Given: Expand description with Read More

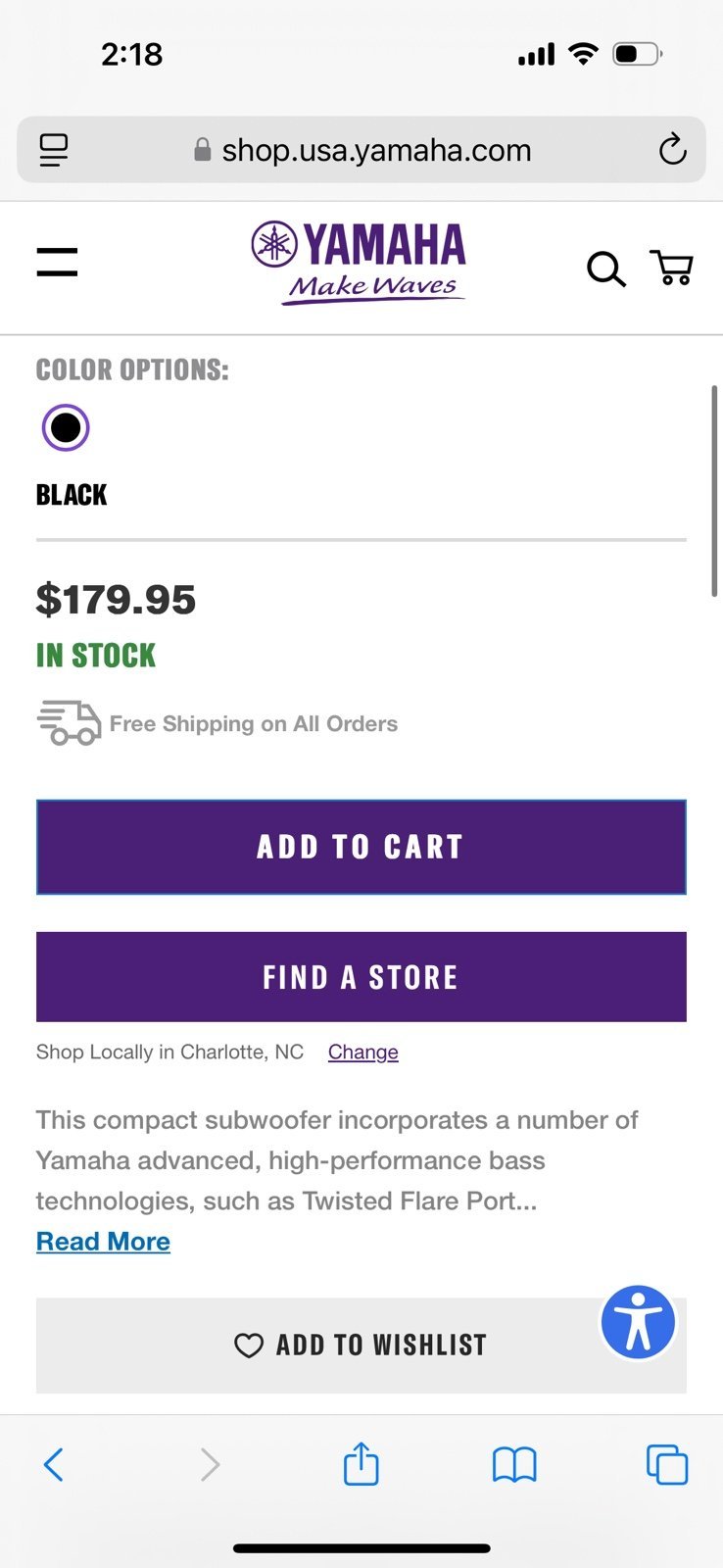Looking at the screenshot, I should [x=103, y=1242].
